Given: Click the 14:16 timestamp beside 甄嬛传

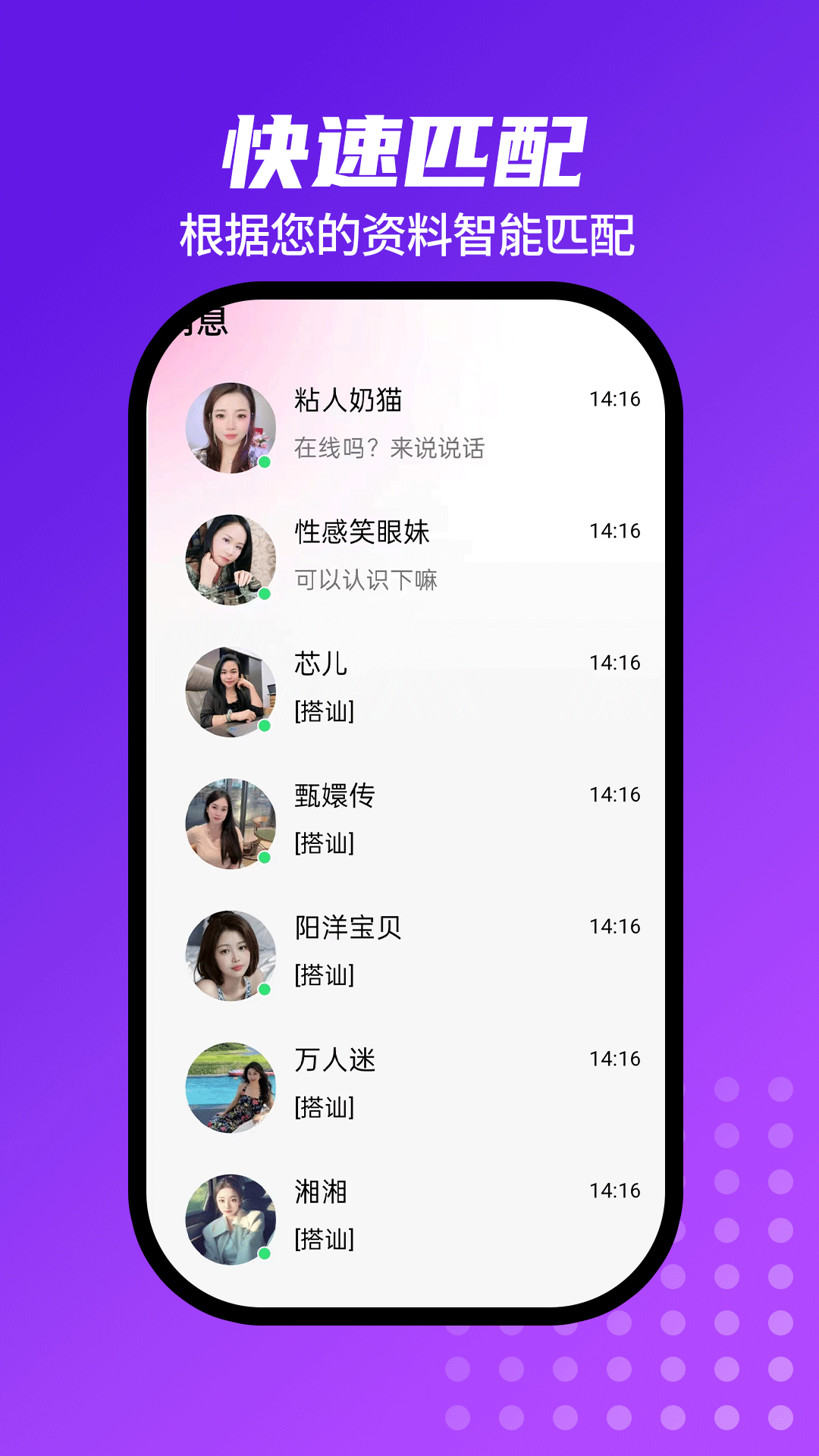Looking at the screenshot, I should pyautogui.click(x=614, y=795).
